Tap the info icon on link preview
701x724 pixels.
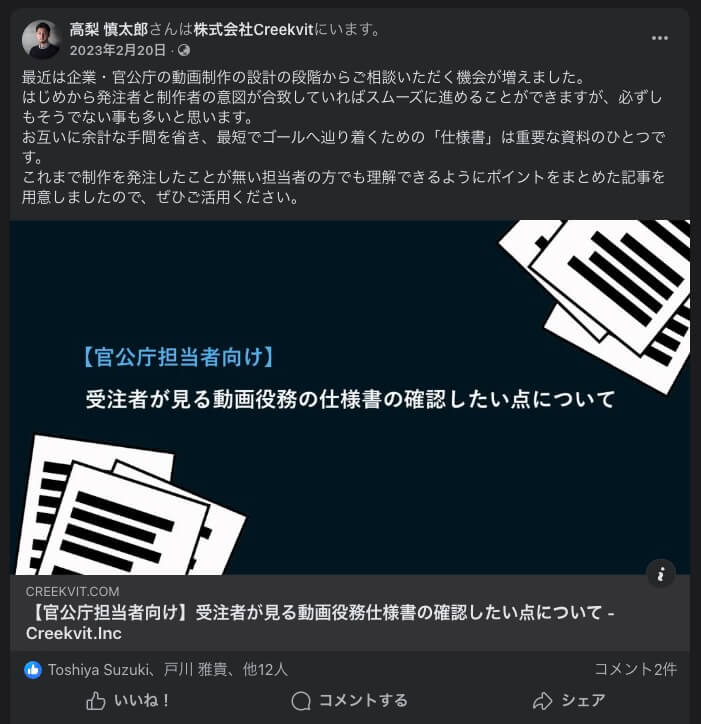pos(660,574)
